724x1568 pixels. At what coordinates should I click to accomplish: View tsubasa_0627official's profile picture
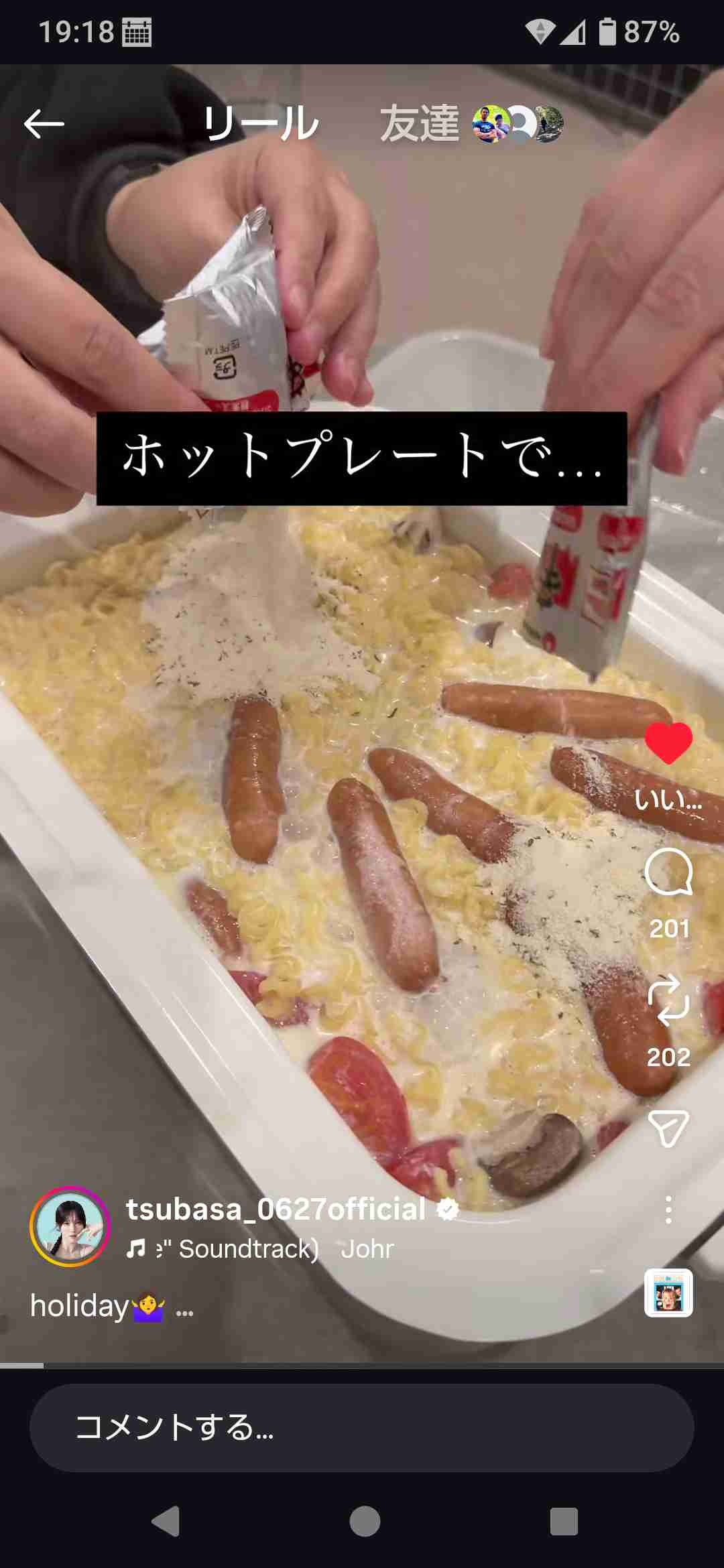click(x=70, y=1226)
